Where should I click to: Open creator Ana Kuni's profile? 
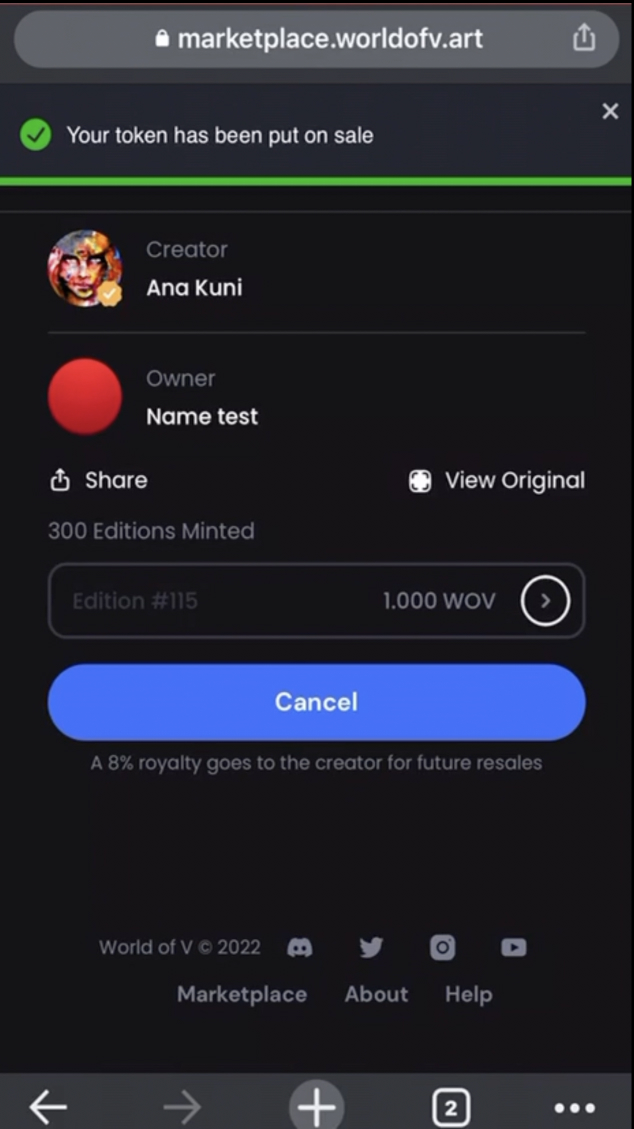tap(194, 288)
